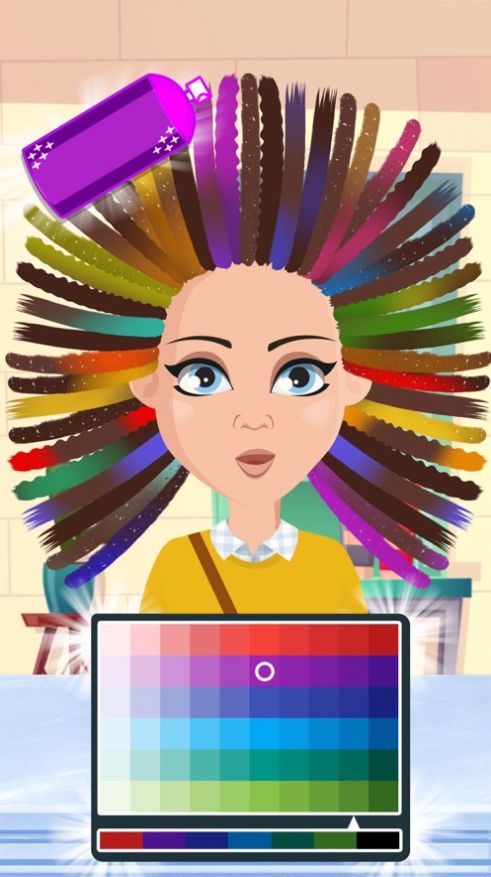This screenshot has height=877, width=491.
Task: Select the red segment of the hue bar
Action: (121, 840)
